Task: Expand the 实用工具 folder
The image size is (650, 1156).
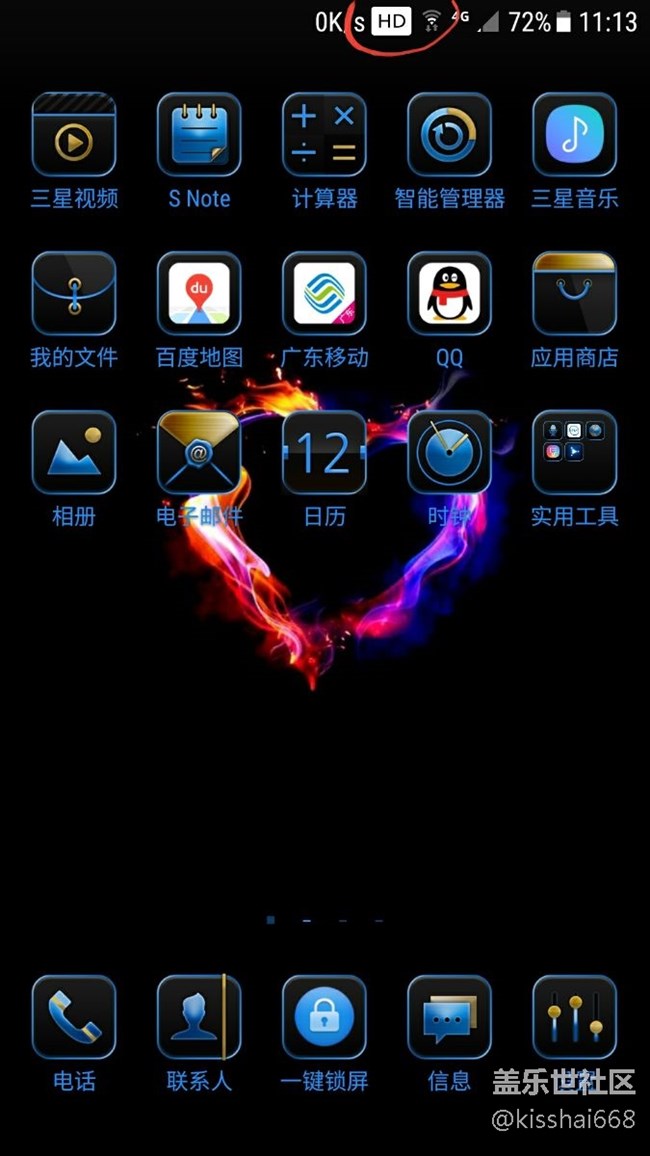Action: (574, 452)
